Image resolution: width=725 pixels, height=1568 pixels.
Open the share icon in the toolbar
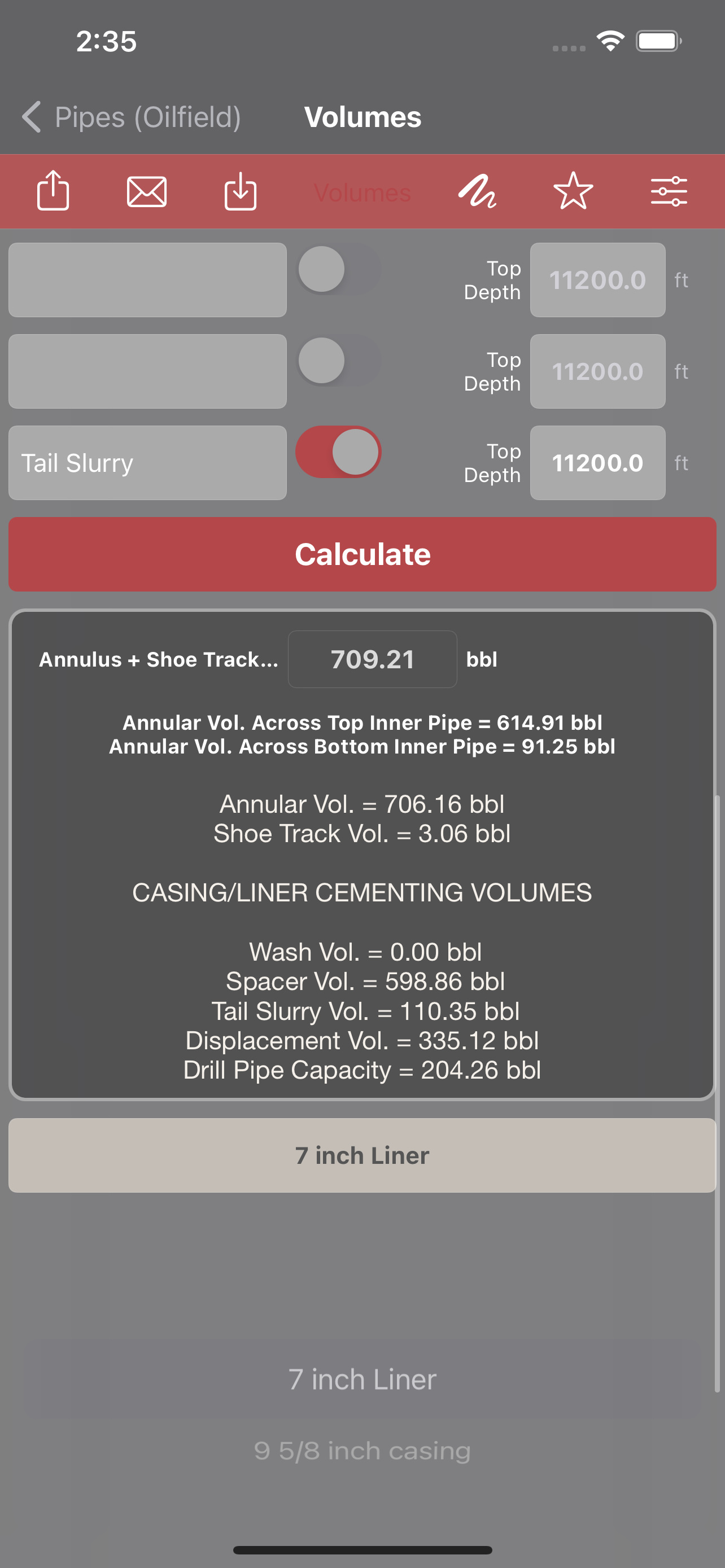(53, 192)
